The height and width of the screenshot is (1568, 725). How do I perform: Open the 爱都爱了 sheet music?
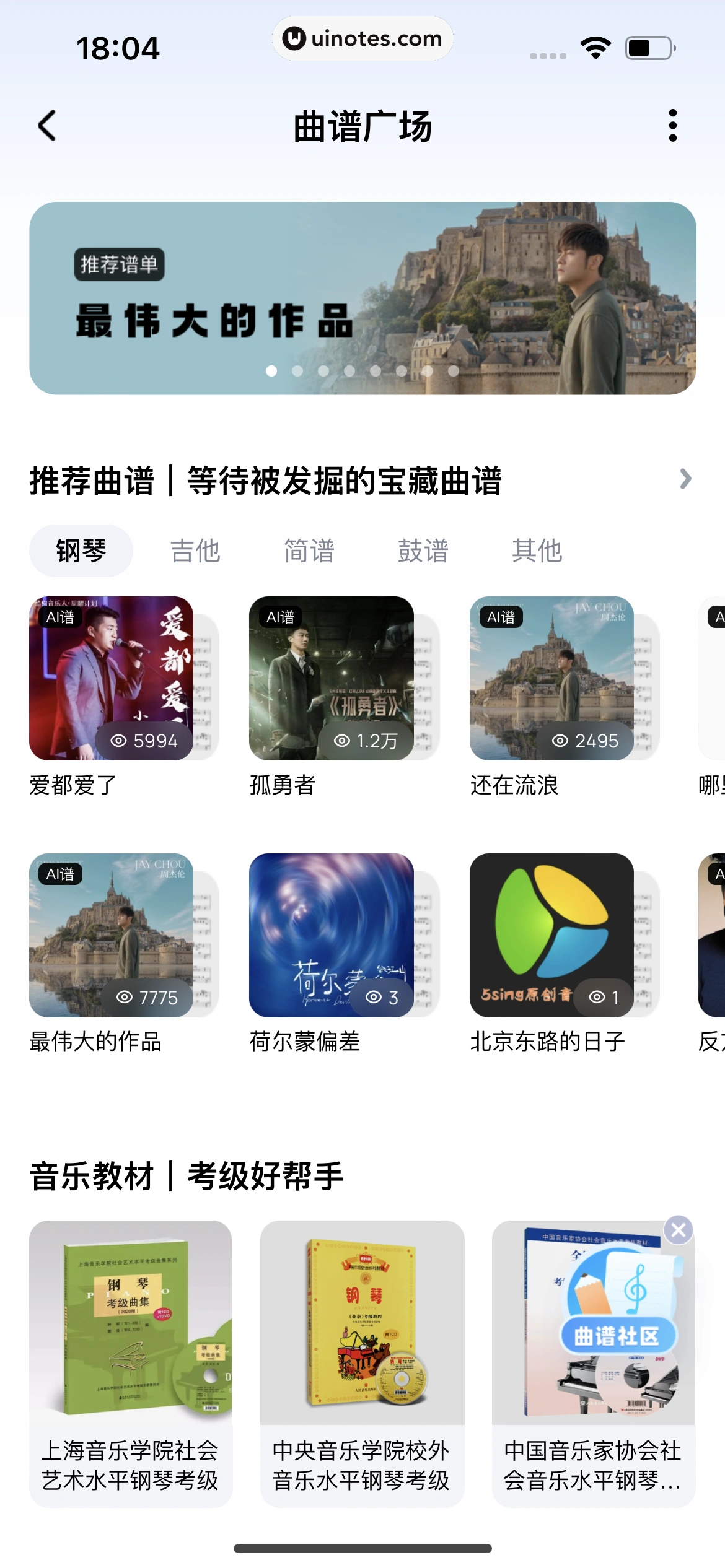pos(112,679)
